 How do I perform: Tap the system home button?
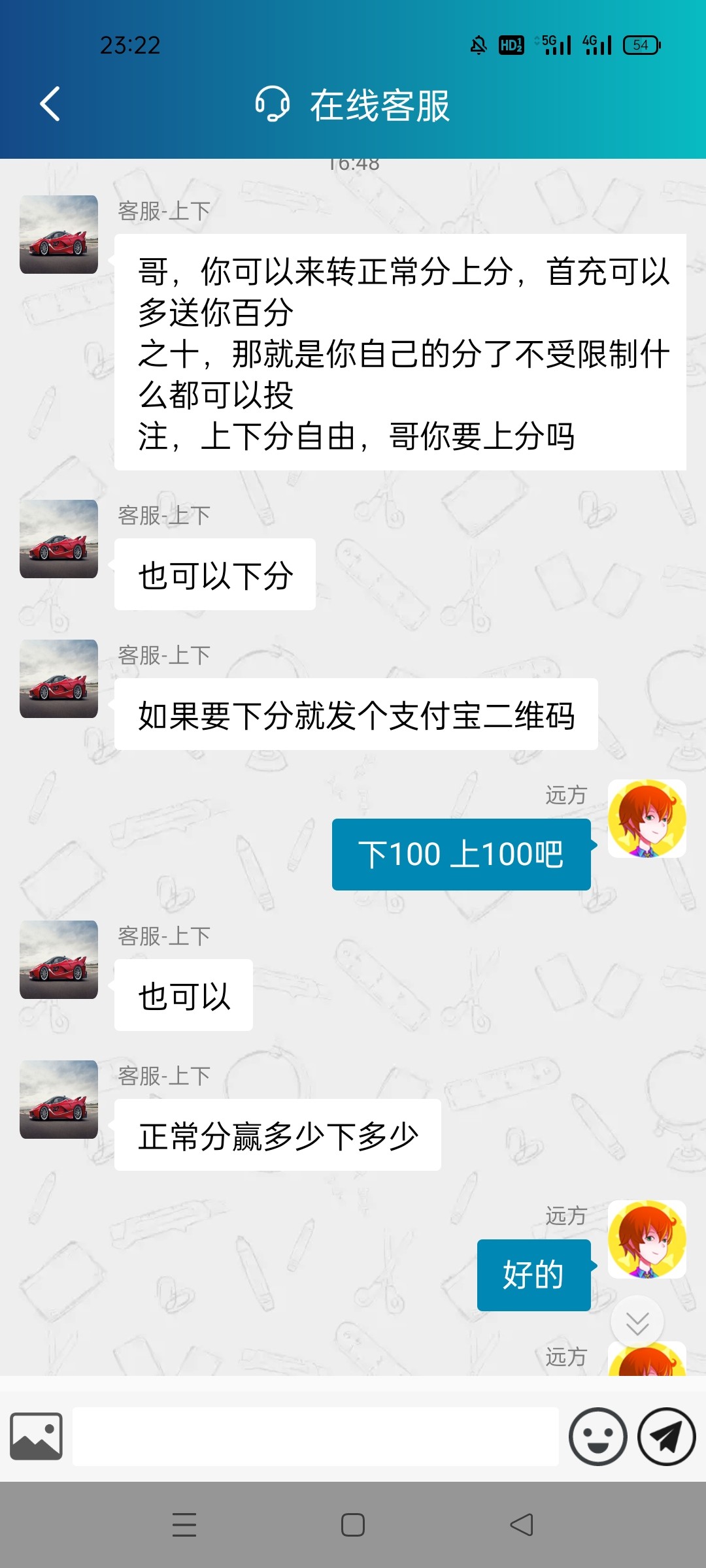353,1525
